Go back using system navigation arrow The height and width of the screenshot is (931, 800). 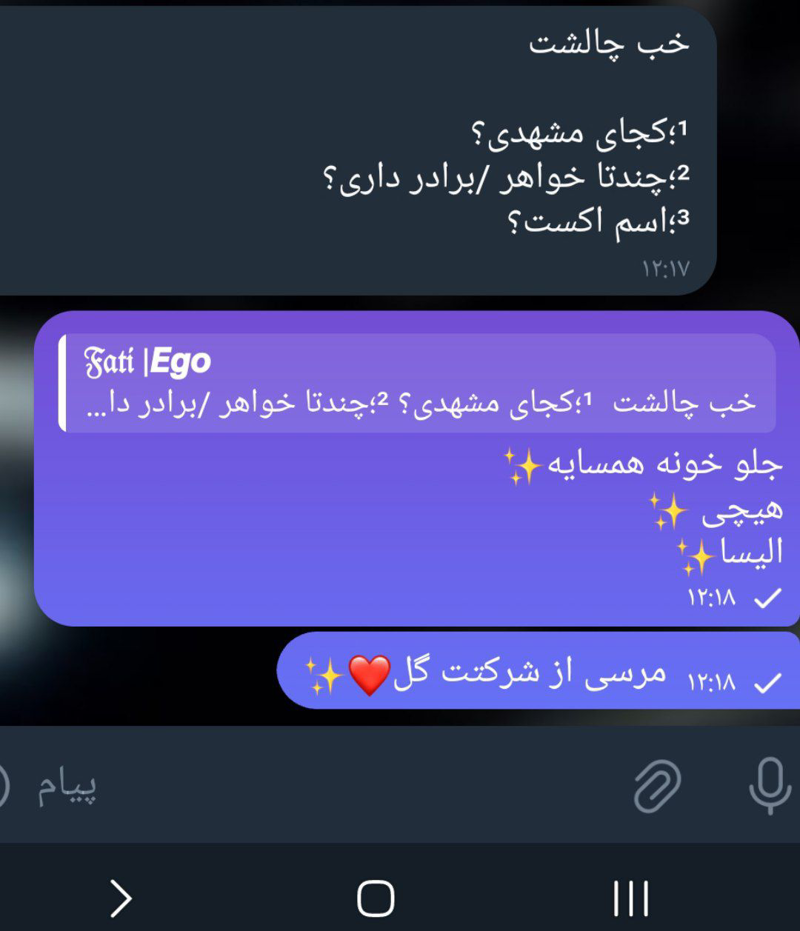click(x=121, y=899)
